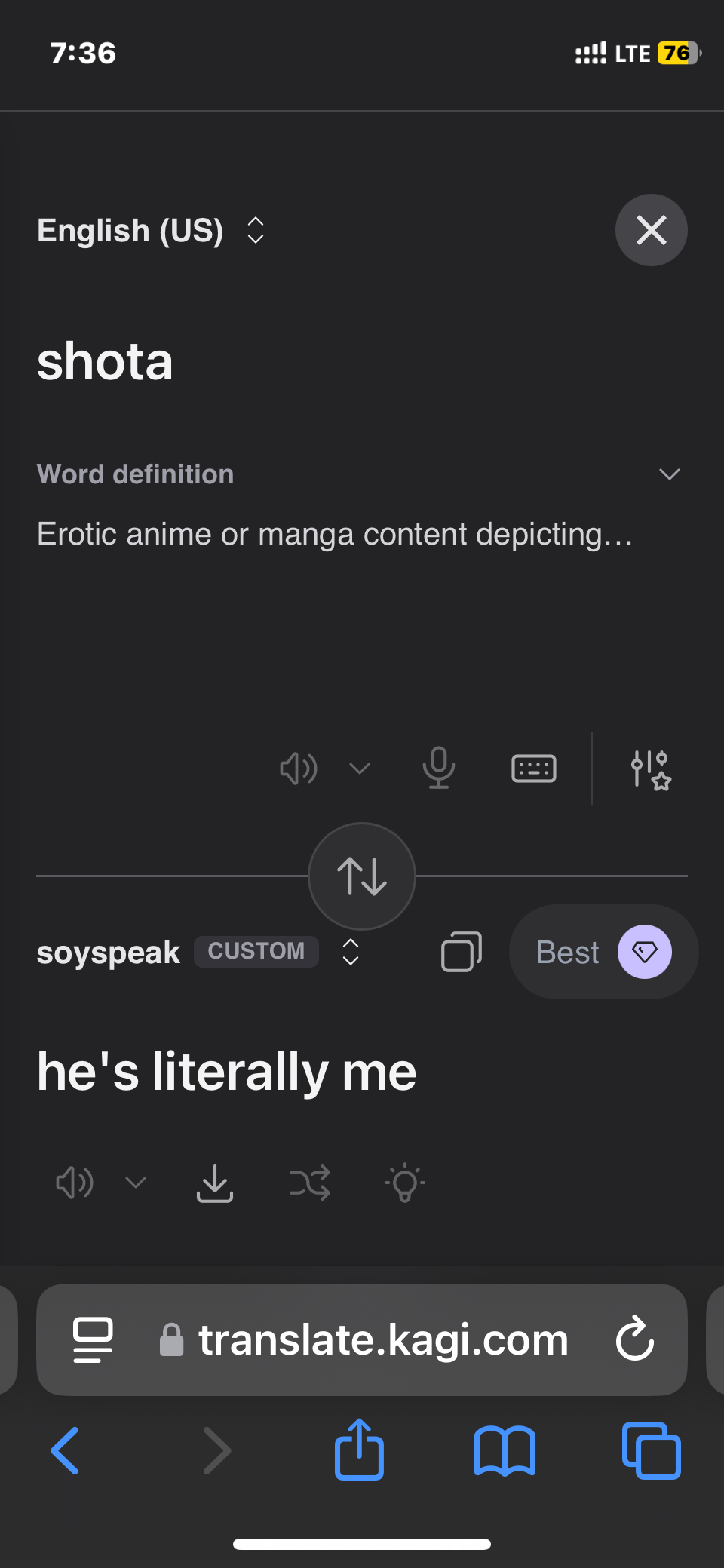
Task: Select the Best translation quality button
Action: pyautogui.click(x=603, y=952)
